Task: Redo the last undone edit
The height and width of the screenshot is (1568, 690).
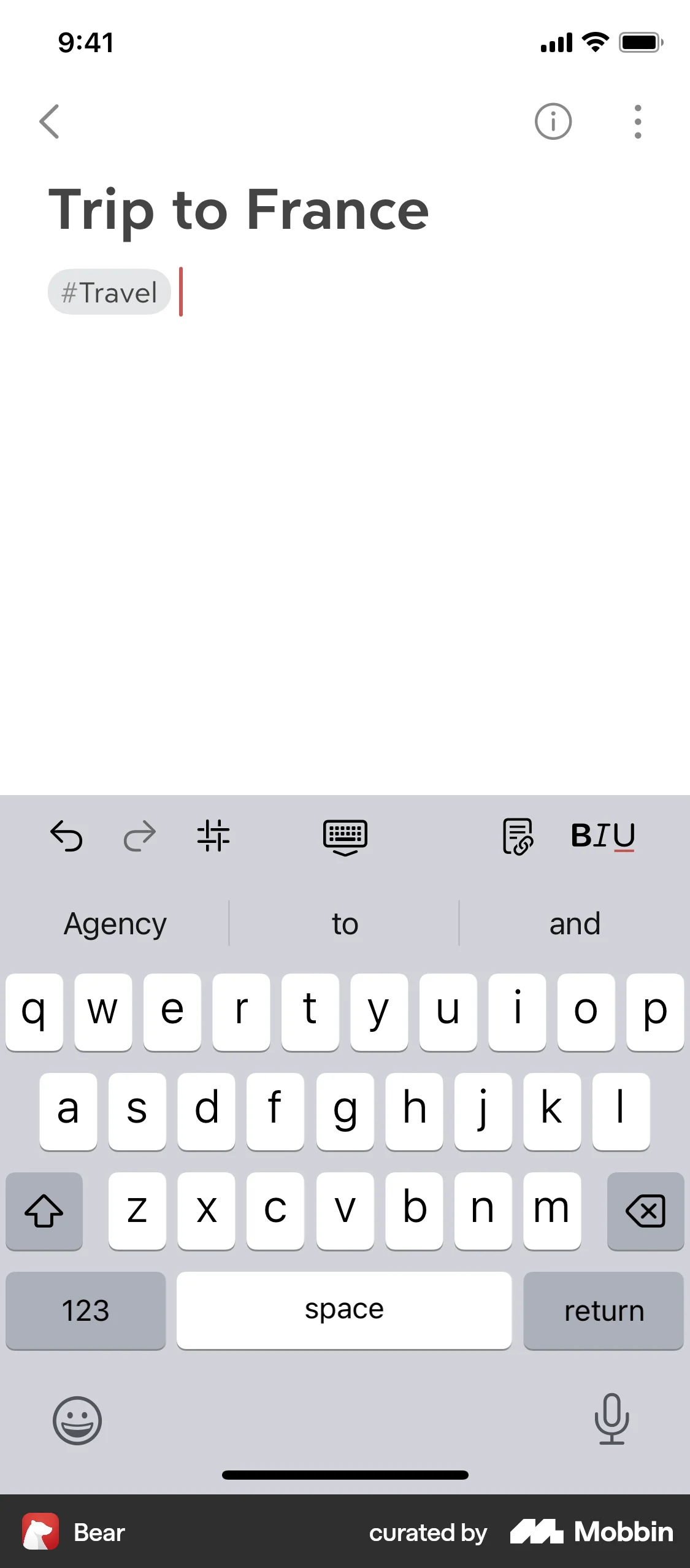Action: coord(140,836)
